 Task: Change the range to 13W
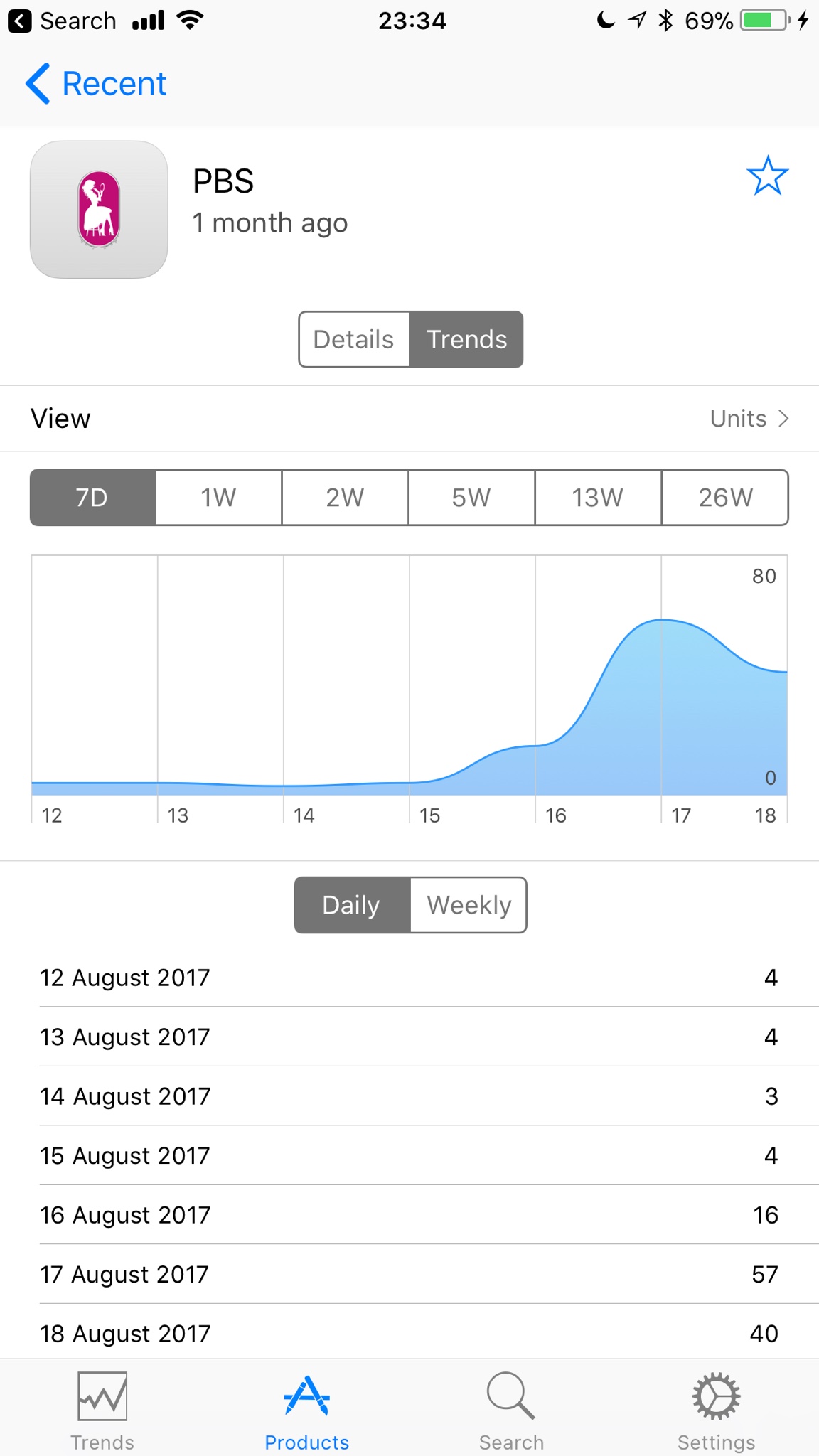tap(598, 498)
